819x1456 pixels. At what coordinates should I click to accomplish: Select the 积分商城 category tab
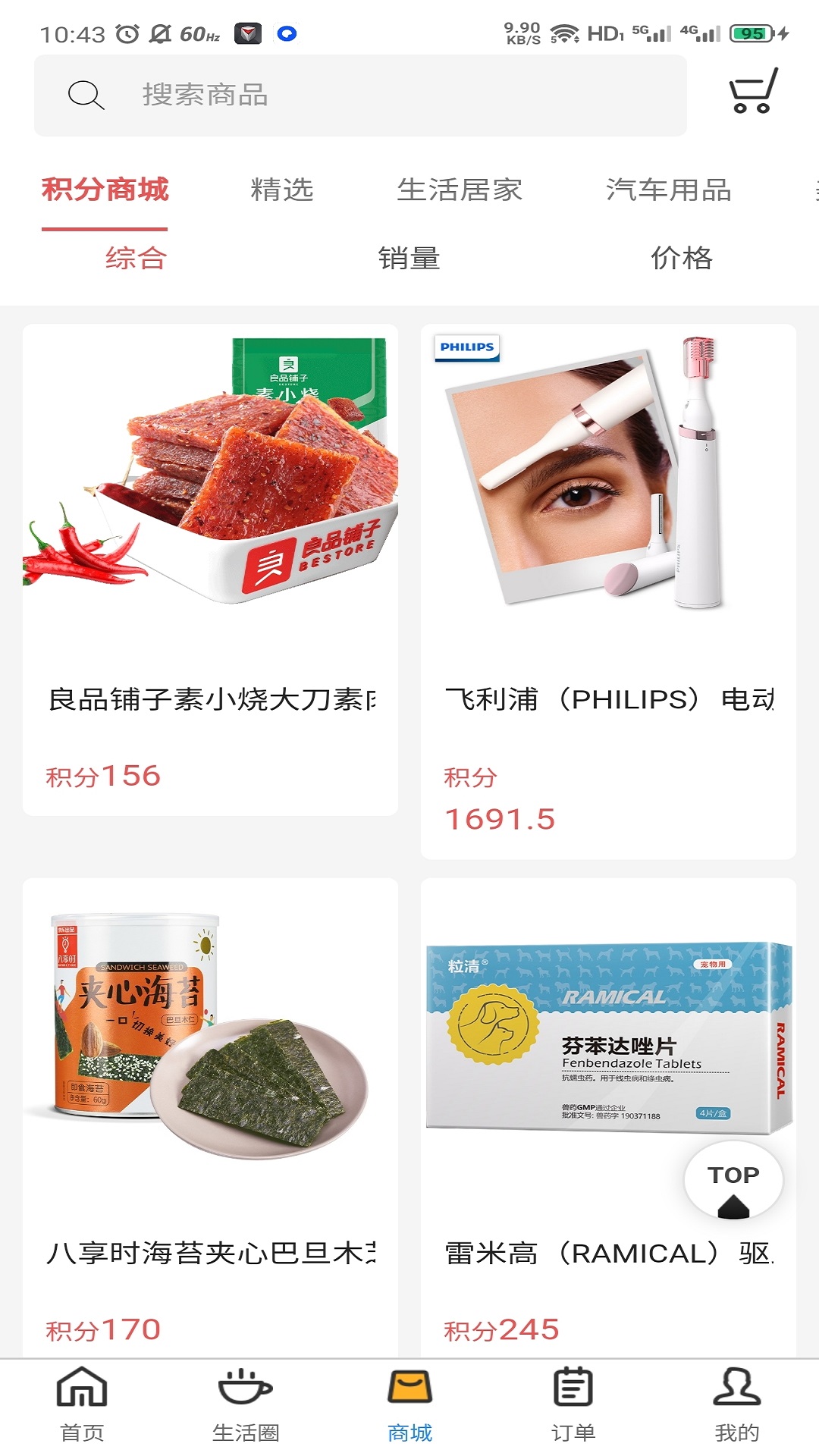pos(105,190)
